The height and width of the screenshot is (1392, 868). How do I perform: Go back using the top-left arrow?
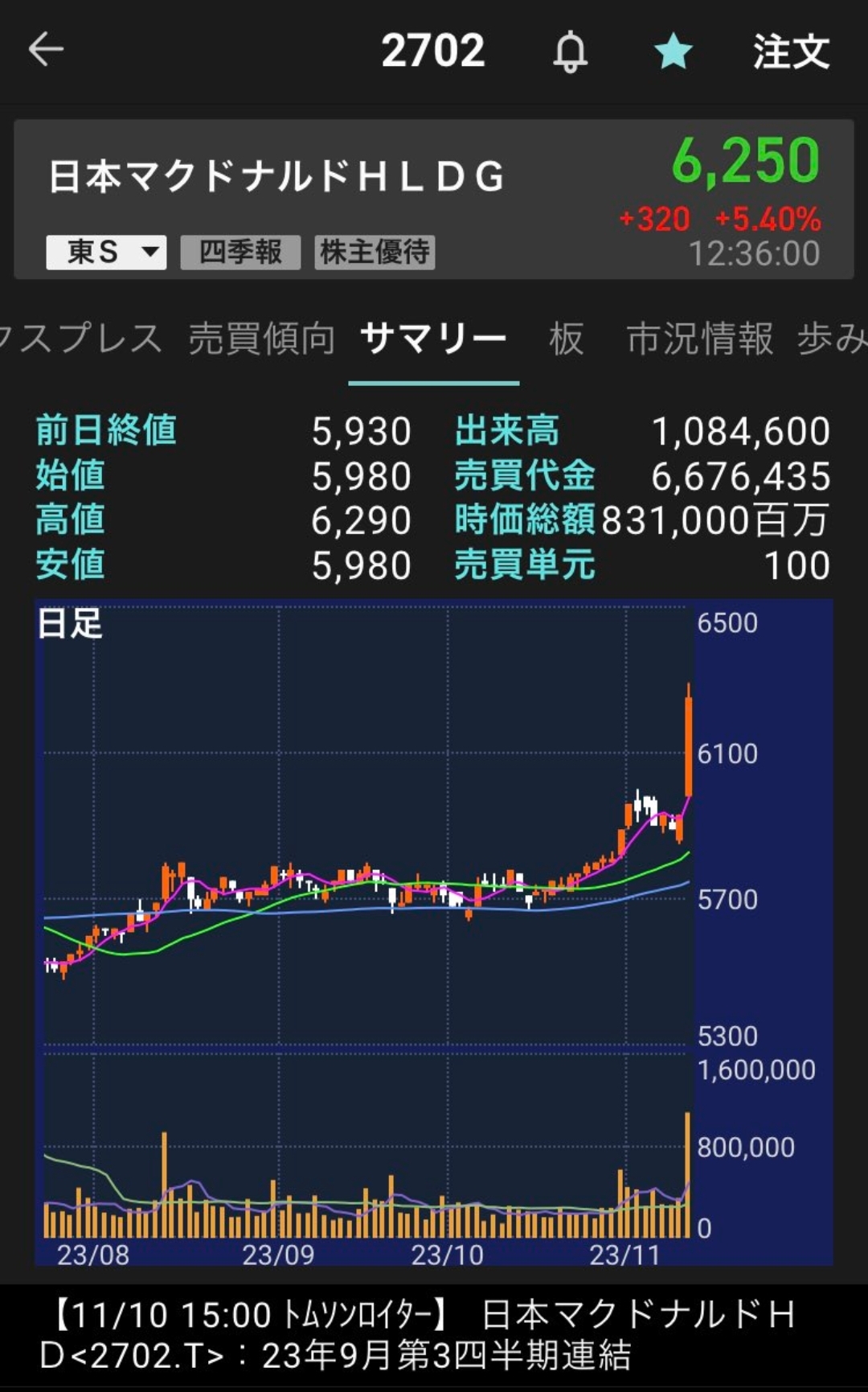click(x=46, y=50)
